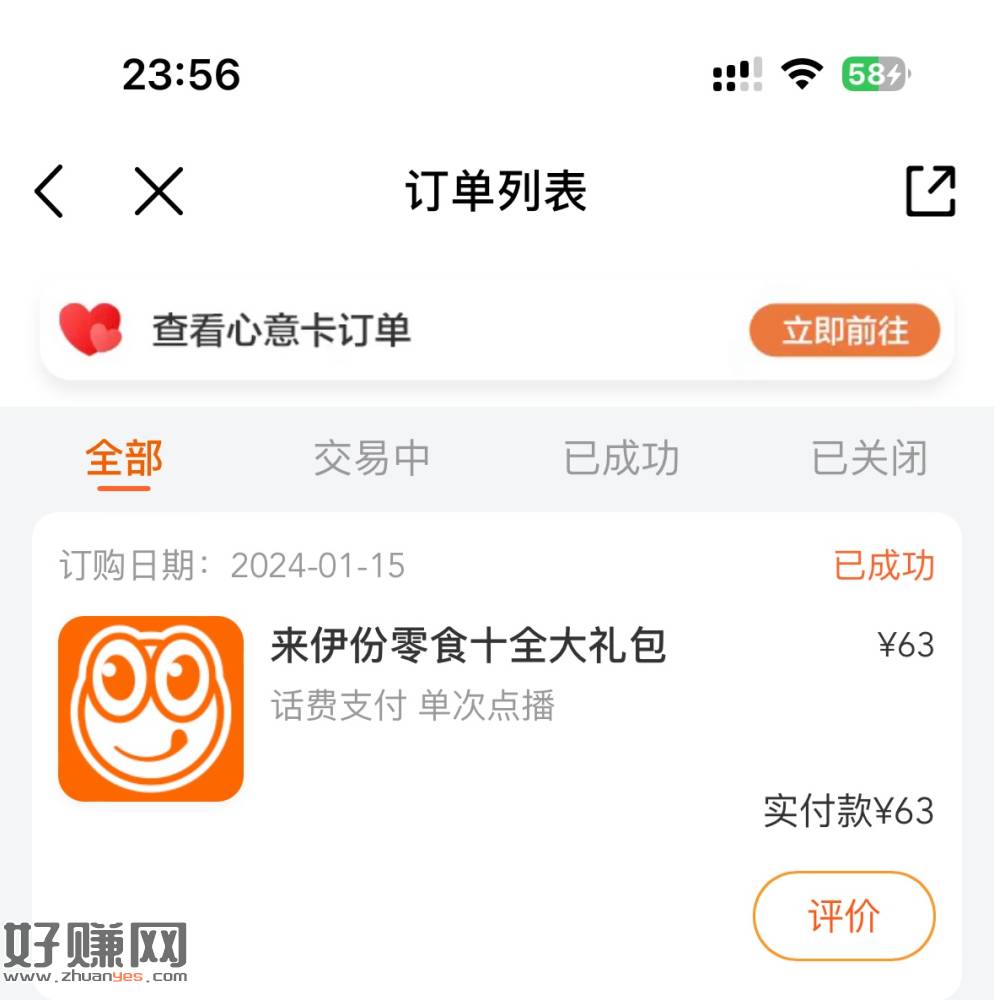Close the order list page
Image resolution: width=994 pixels, height=1000 pixels.
pos(159,191)
